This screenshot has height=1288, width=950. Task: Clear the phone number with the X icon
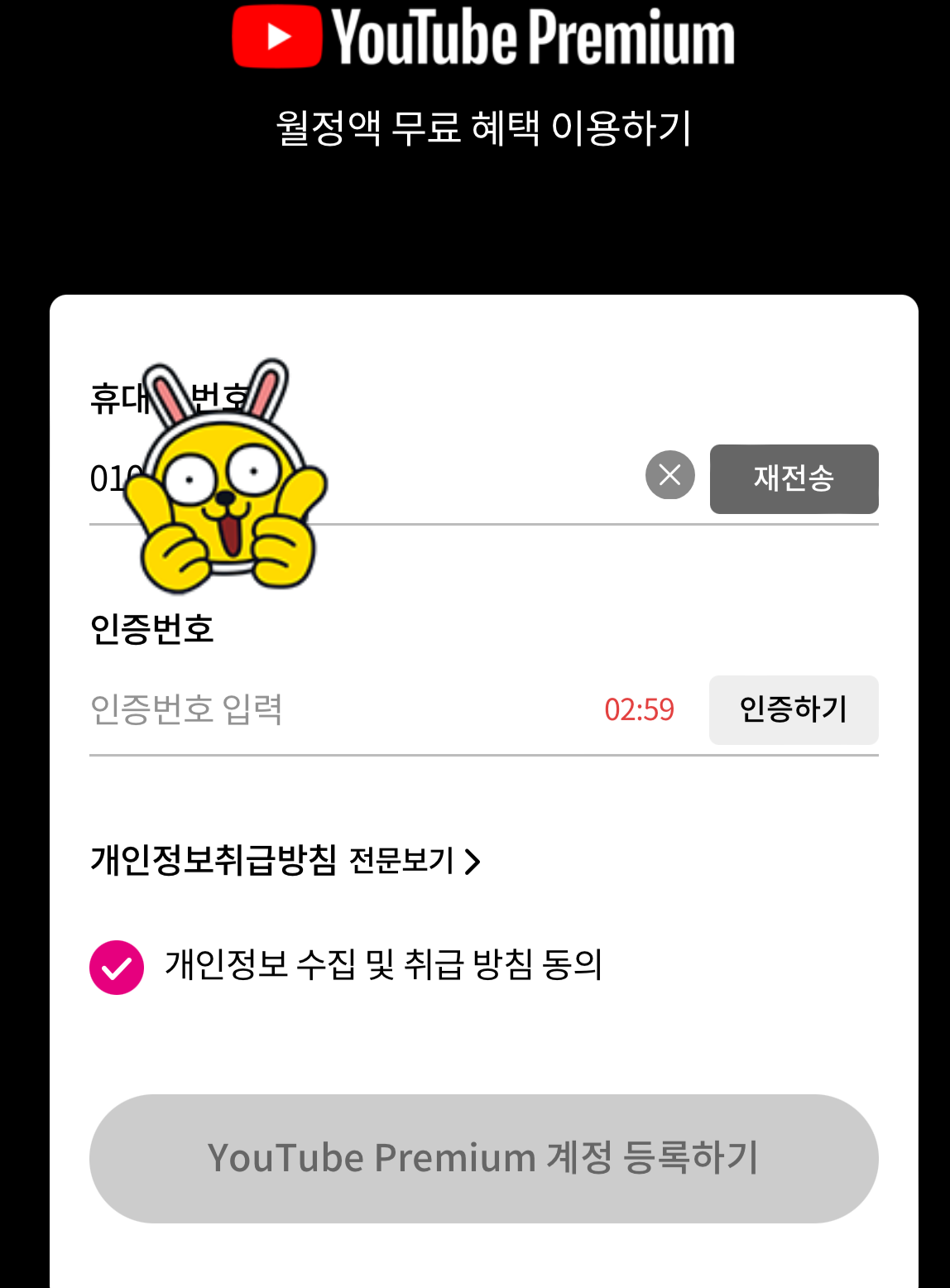point(669,475)
